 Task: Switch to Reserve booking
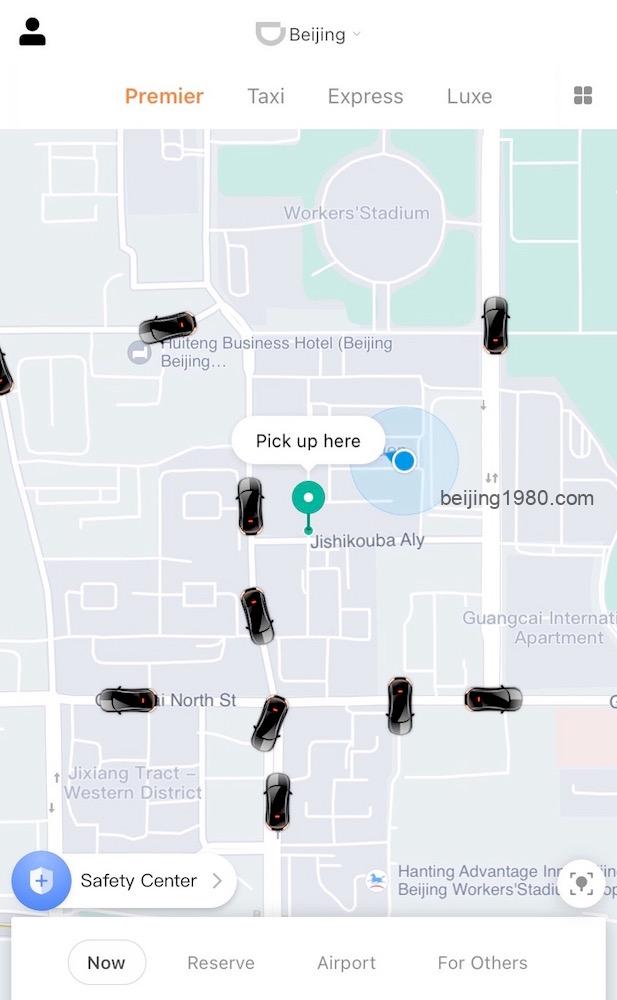click(x=221, y=962)
